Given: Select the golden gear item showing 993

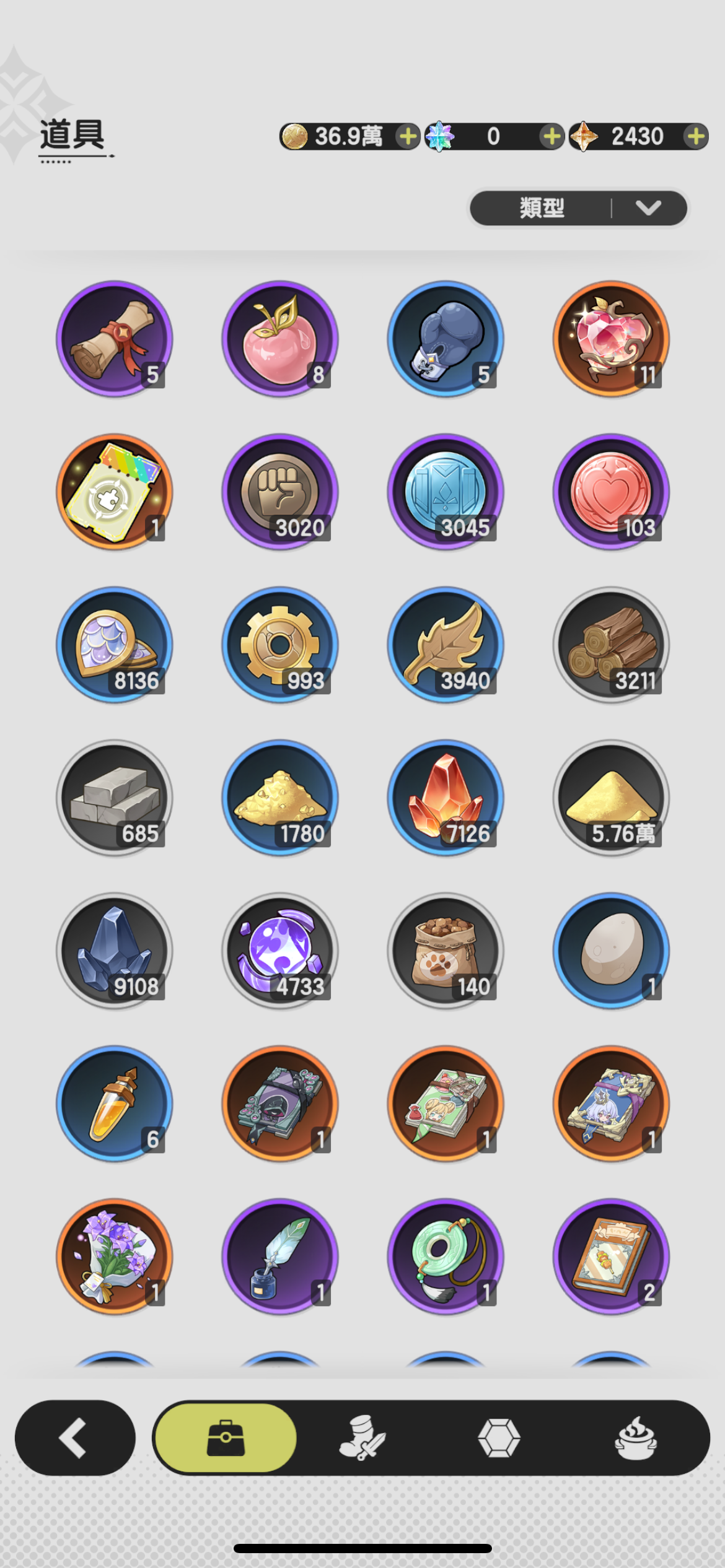Looking at the screenshot, I should (280, 645).
